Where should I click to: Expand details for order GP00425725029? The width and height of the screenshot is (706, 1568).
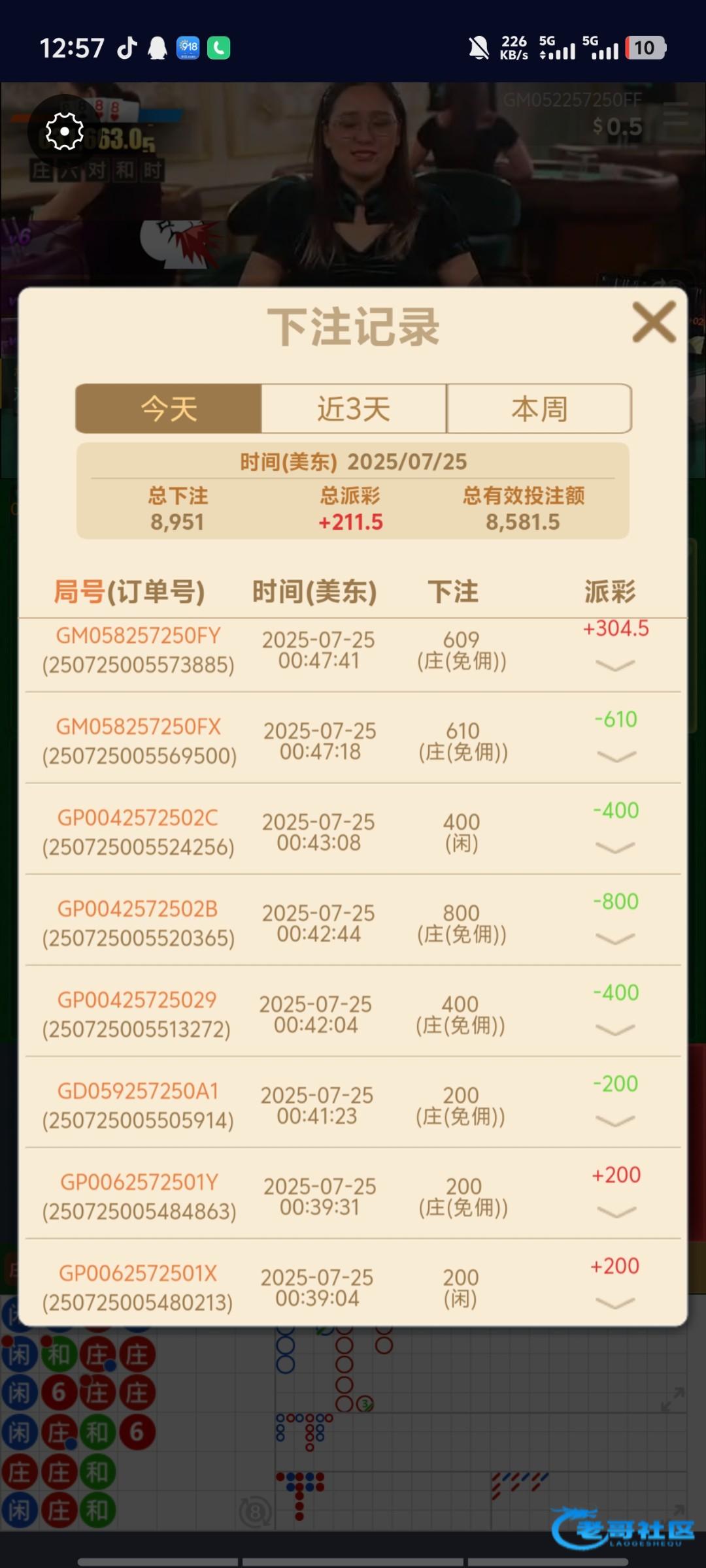point(615,1030)
